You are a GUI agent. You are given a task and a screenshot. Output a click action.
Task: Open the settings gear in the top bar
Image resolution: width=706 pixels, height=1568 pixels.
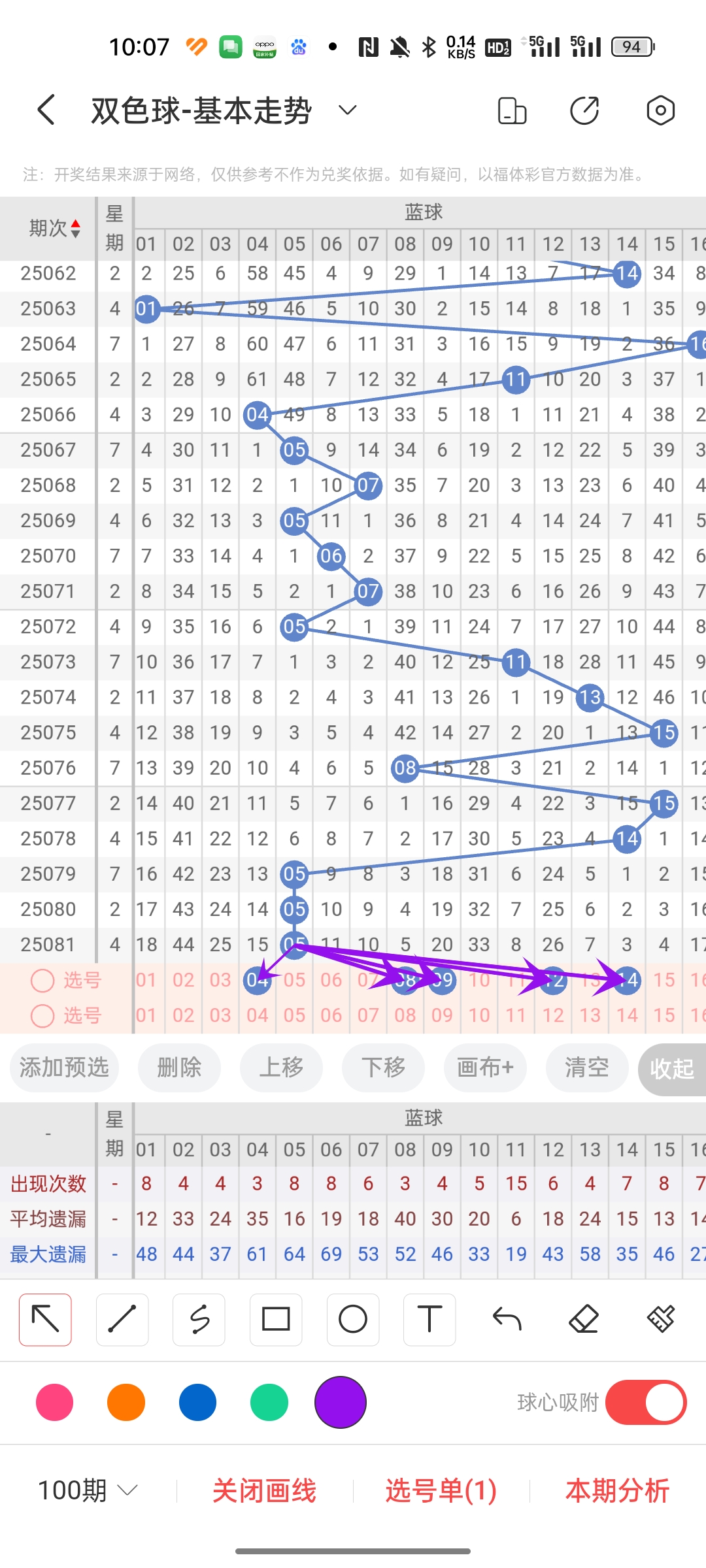pyautogui.click(x=660, y=110)
